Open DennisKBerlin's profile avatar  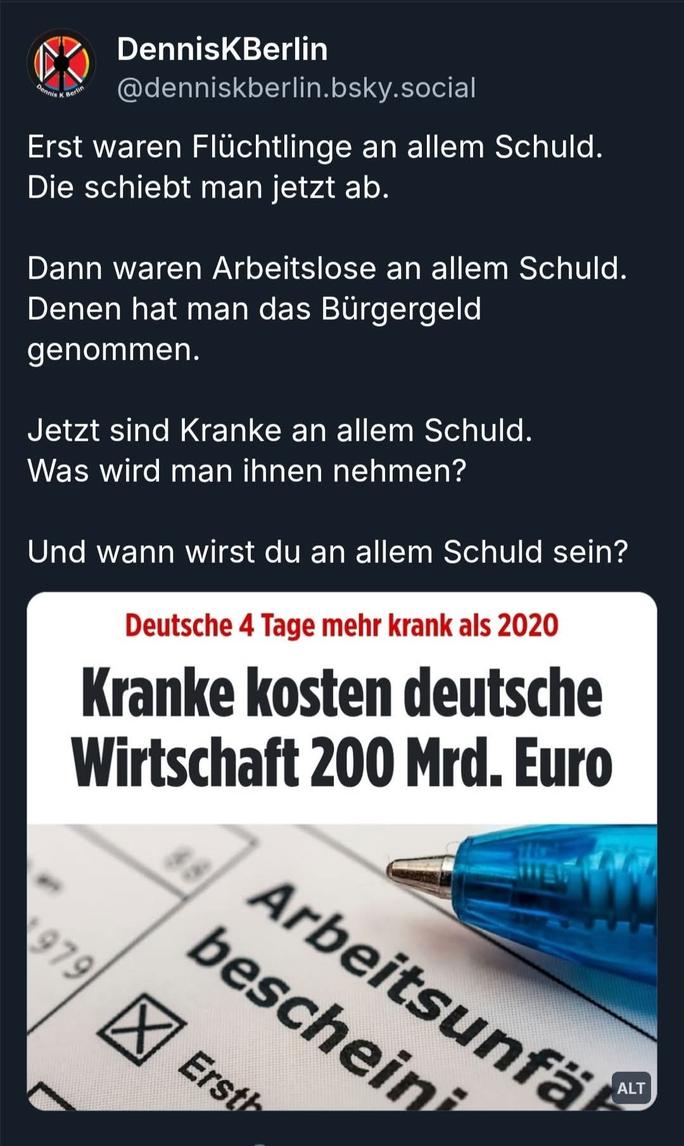coord(59,68)
